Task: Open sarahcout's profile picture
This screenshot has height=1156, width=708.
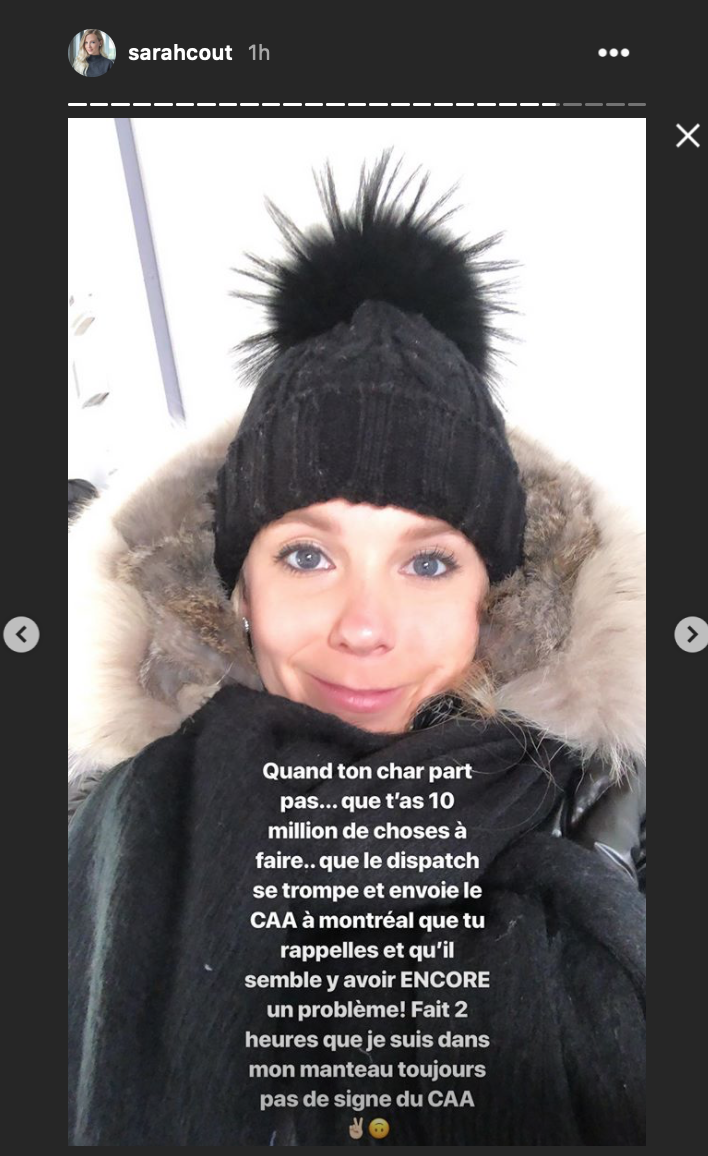Action: (92, 53)
